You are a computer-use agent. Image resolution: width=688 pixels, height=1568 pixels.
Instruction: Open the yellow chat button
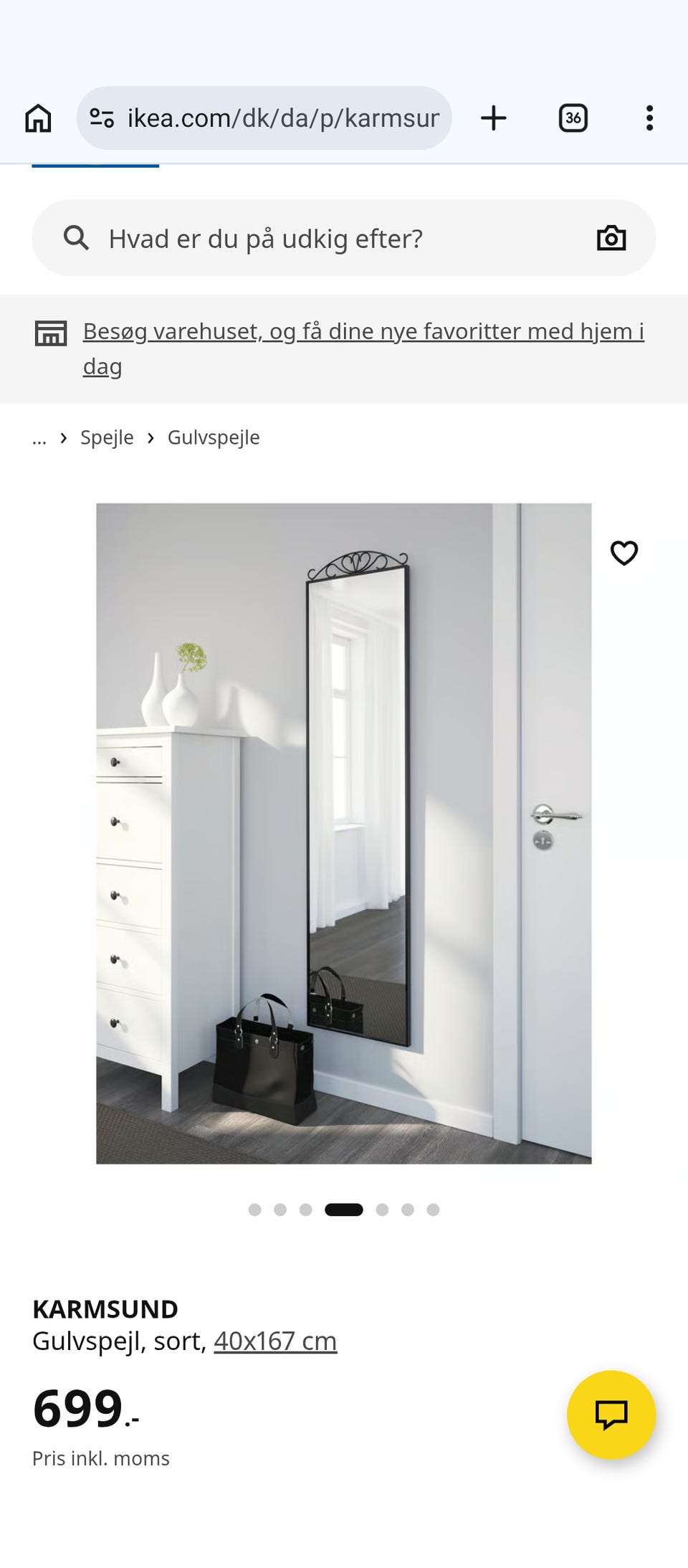611,1415
